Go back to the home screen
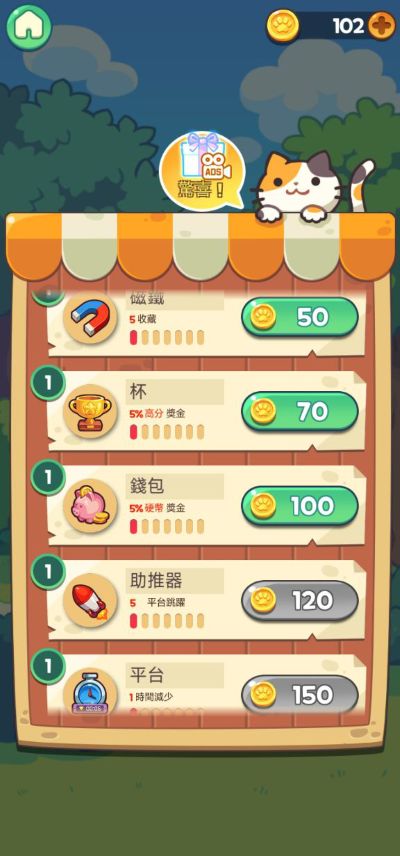Viewport: 400px width, 856px height. (29, 27)
